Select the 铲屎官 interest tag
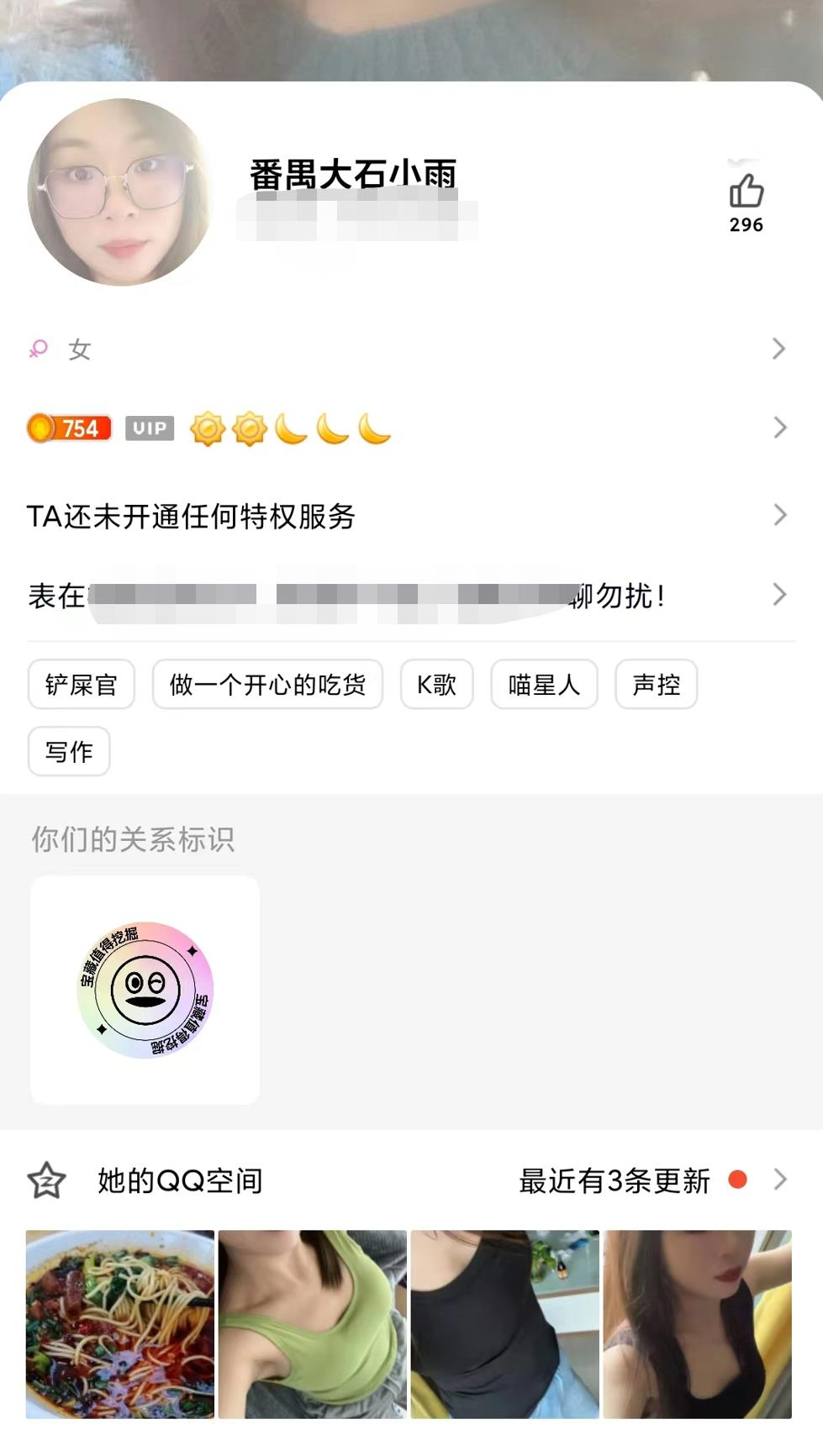Image resolution: width=823 pixels, height=1456 pixels. (x=81, y=684)
